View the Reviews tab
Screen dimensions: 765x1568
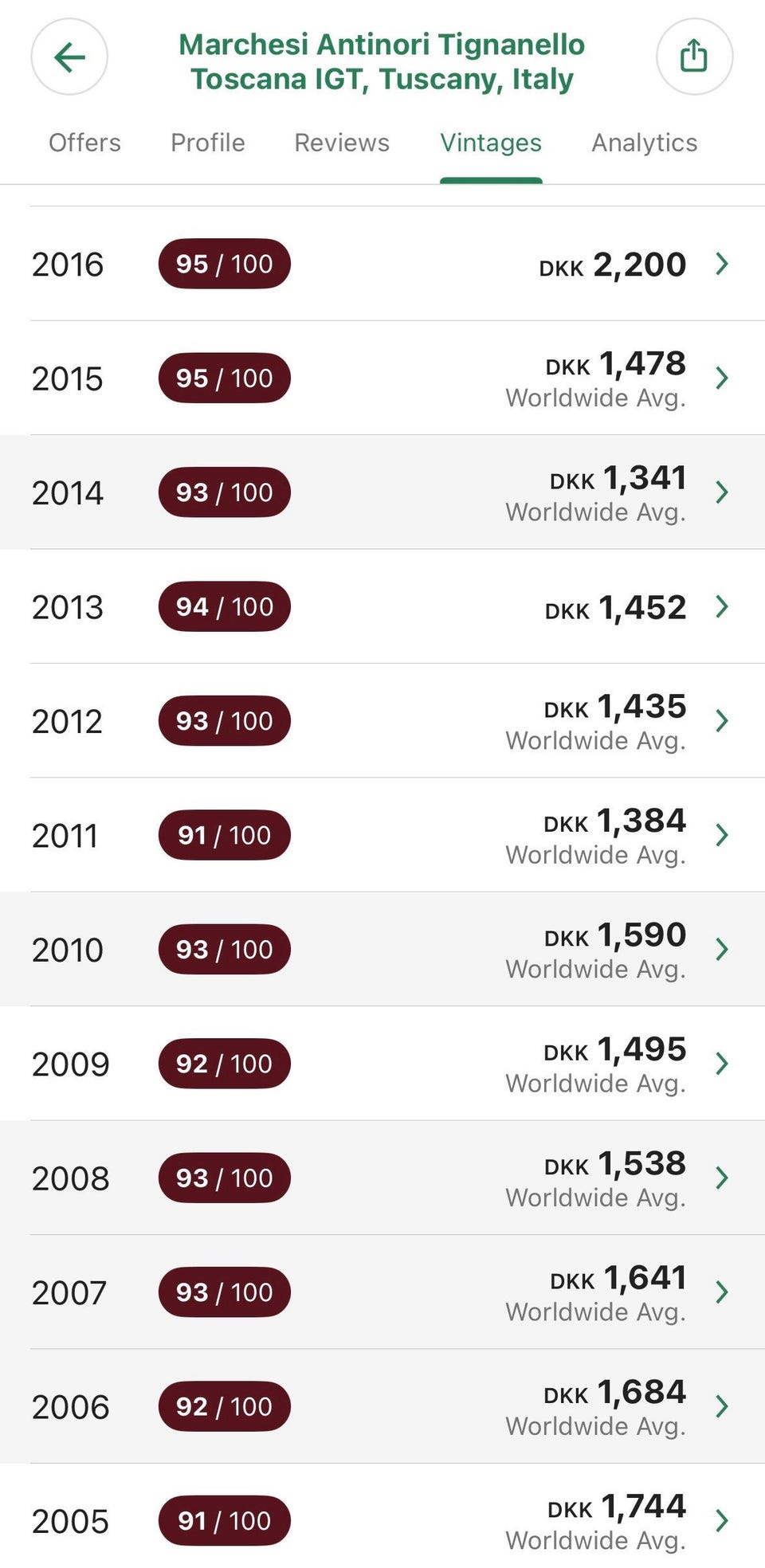(342, 143)
